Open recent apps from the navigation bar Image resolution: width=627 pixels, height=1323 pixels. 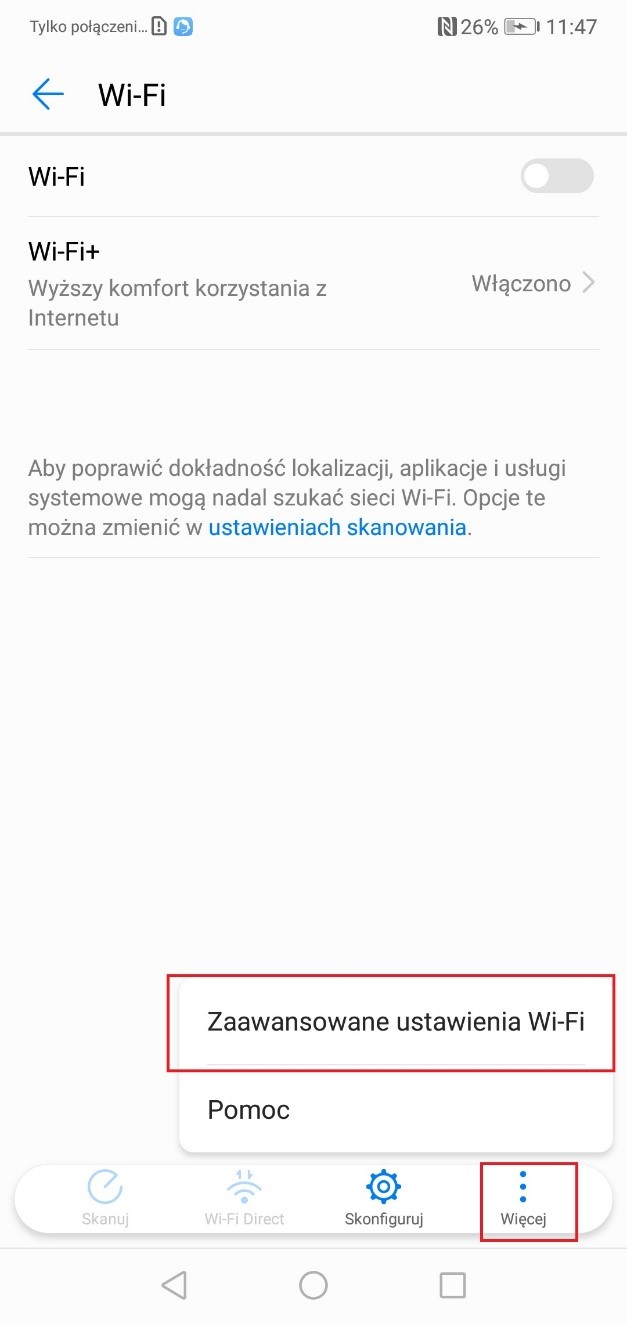point(453,1285)
